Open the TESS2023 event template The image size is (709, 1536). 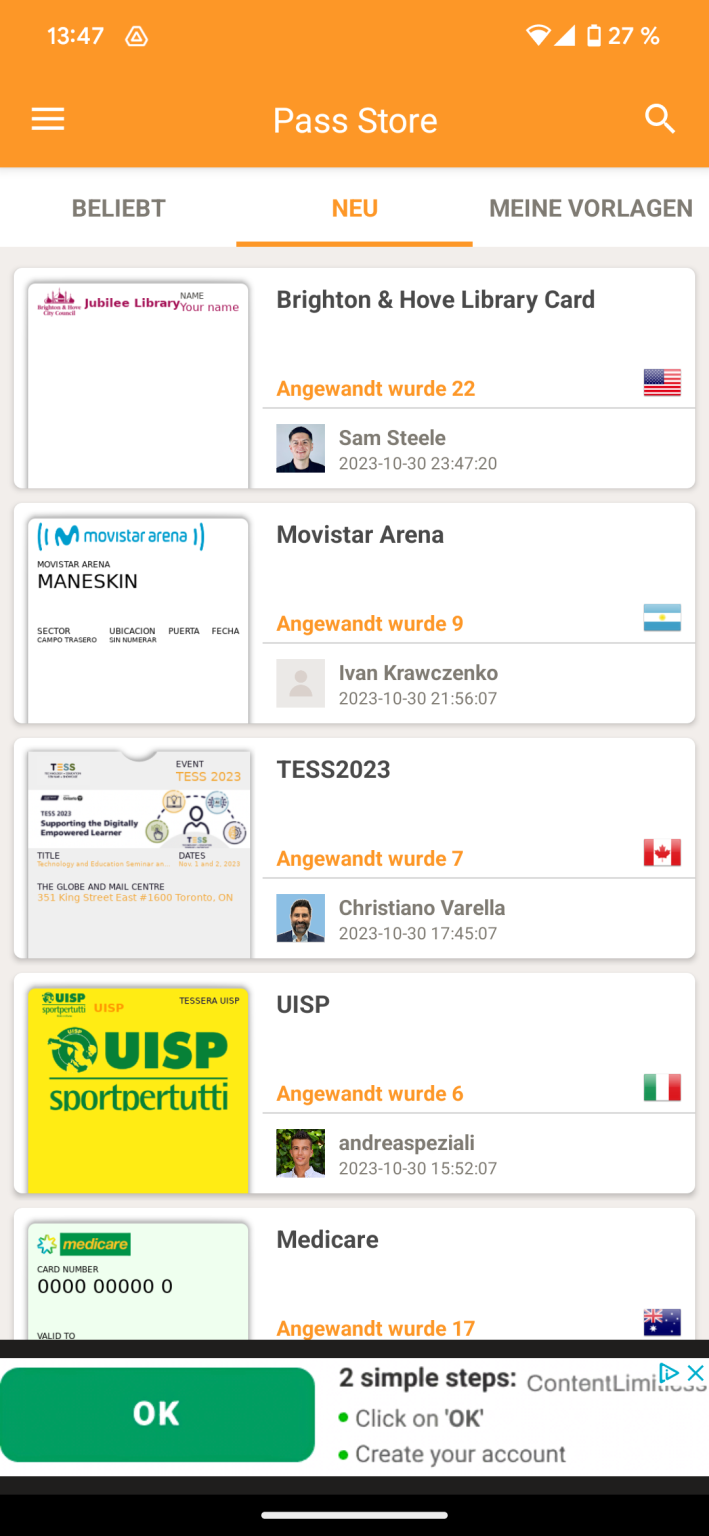tap(333, 770)
